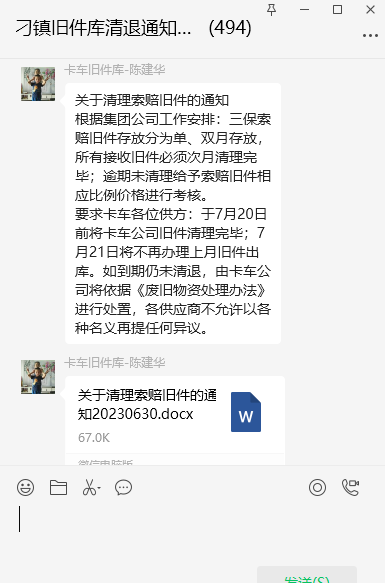Open the chat info three-dot menu
The height and width of the screenshot is (583, 385).
pyautogui.click(x=370, y=36)
